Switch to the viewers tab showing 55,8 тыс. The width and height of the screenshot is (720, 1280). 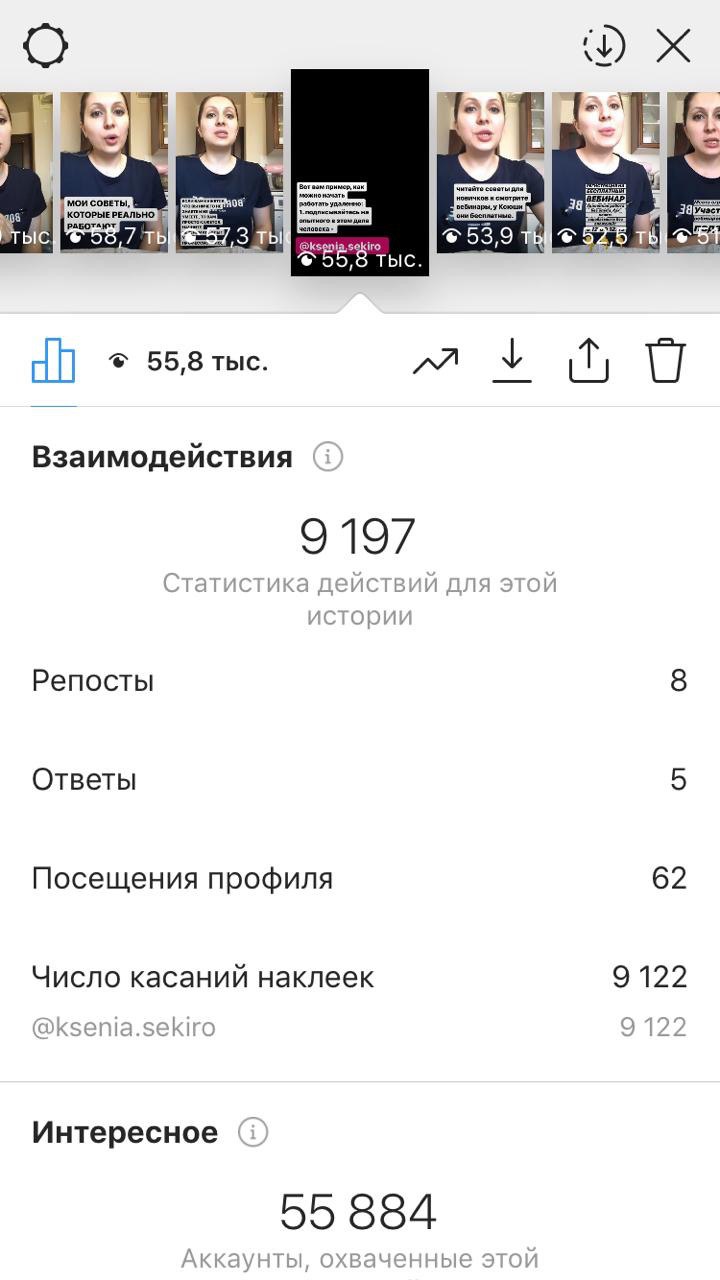[x=188, y=361]
